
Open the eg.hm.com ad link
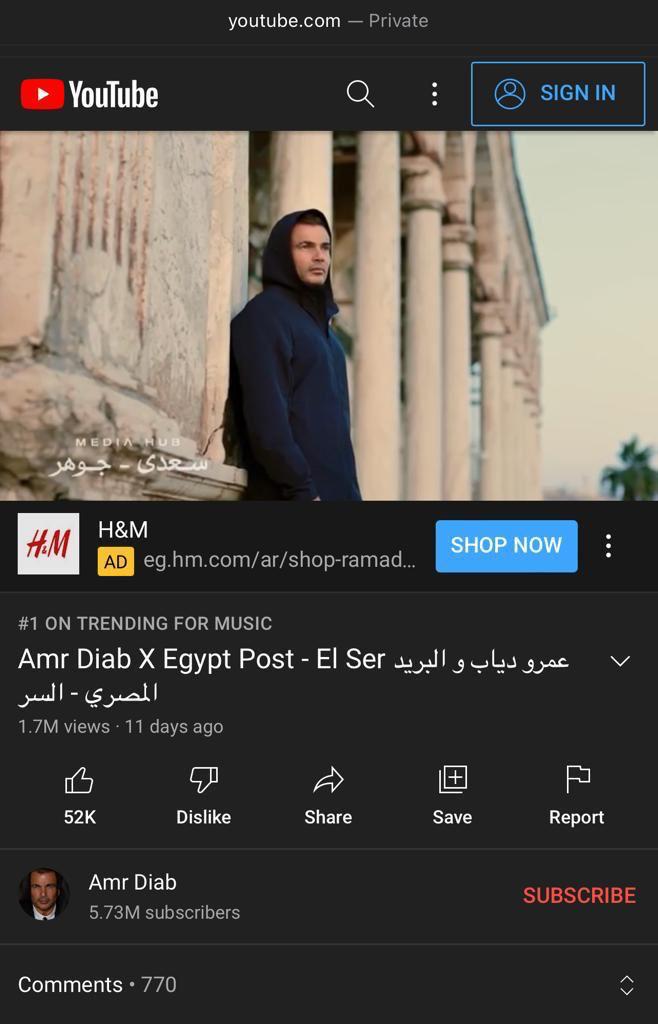(x=278, y=560)
